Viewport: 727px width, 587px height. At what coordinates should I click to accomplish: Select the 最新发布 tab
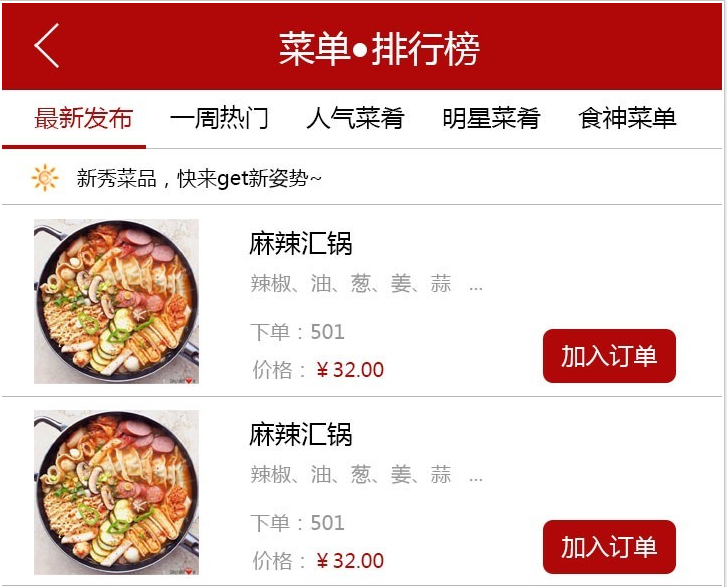coord(83,119)
